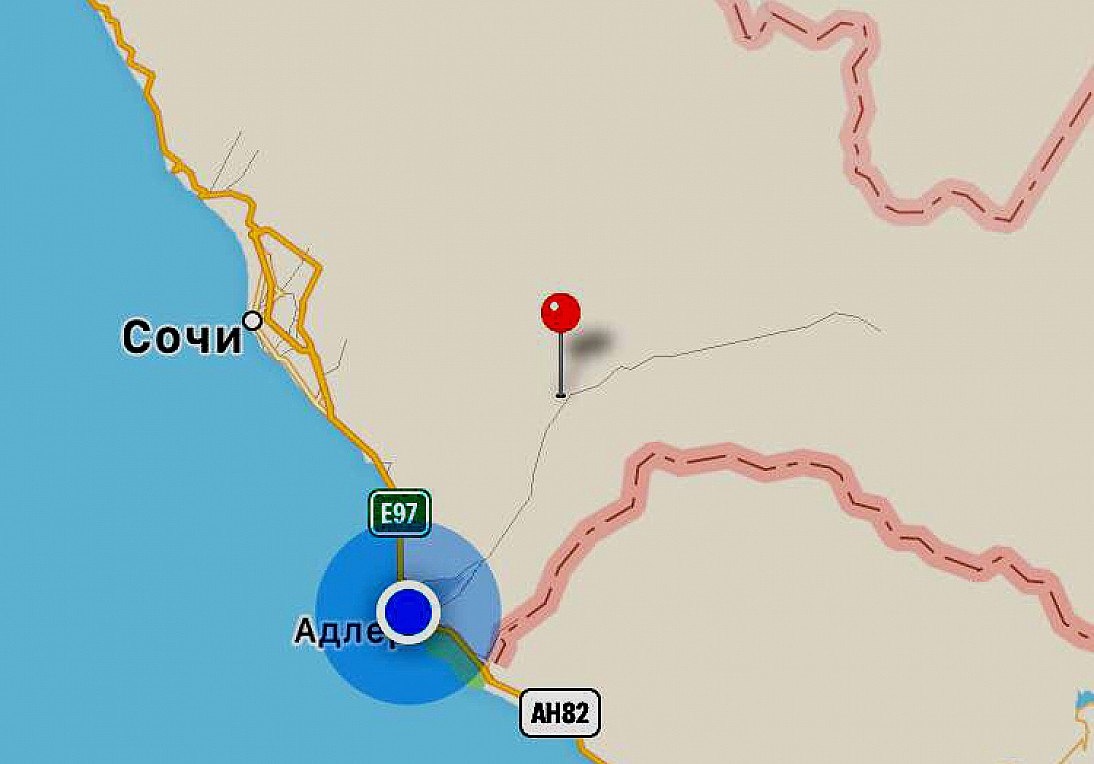1094x764 pixels.
Task: Tap the blue current location dot
Action: pyautogui.click(x=408, y=611)
